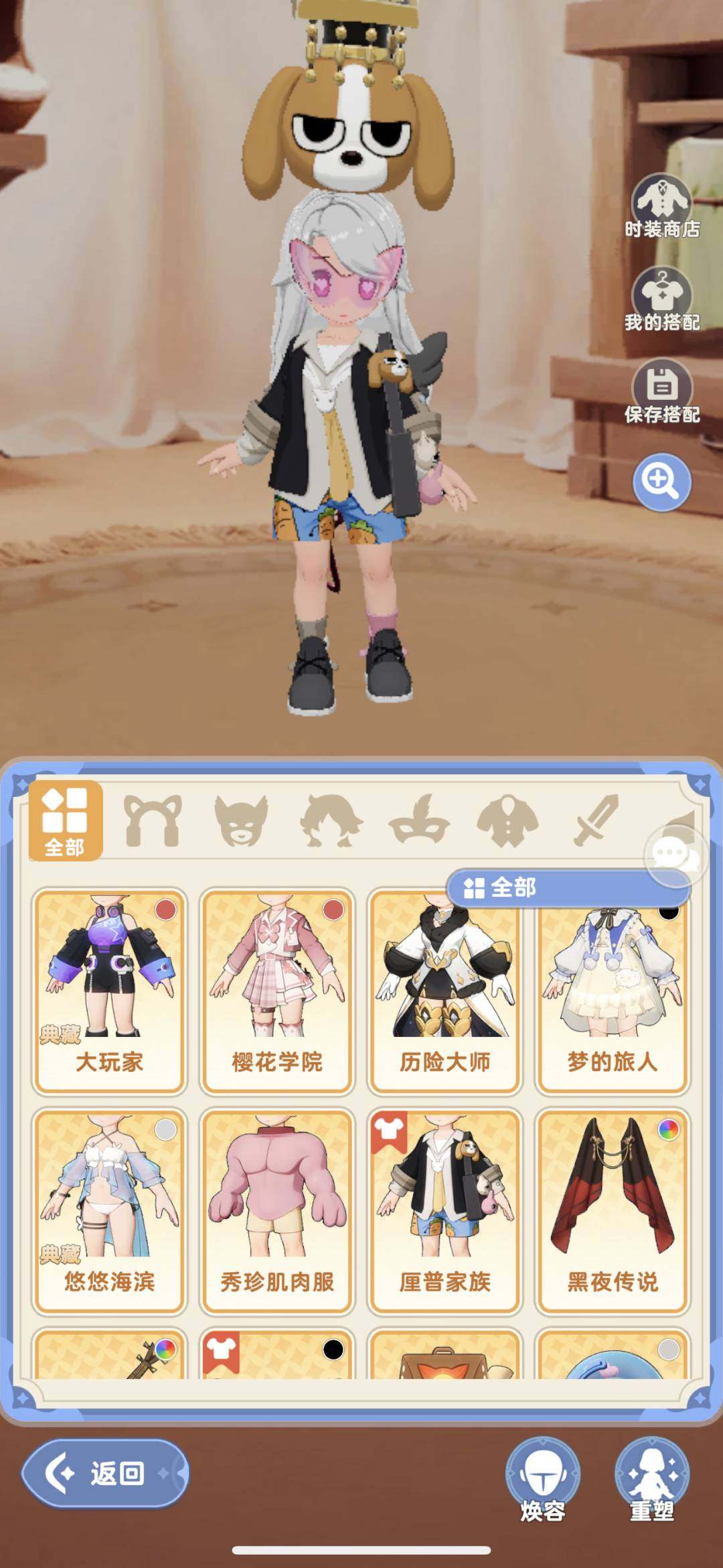Screen dimensions: 723x1568
Task: Open the 全部 filter dropdown
Action: (568, 888)
